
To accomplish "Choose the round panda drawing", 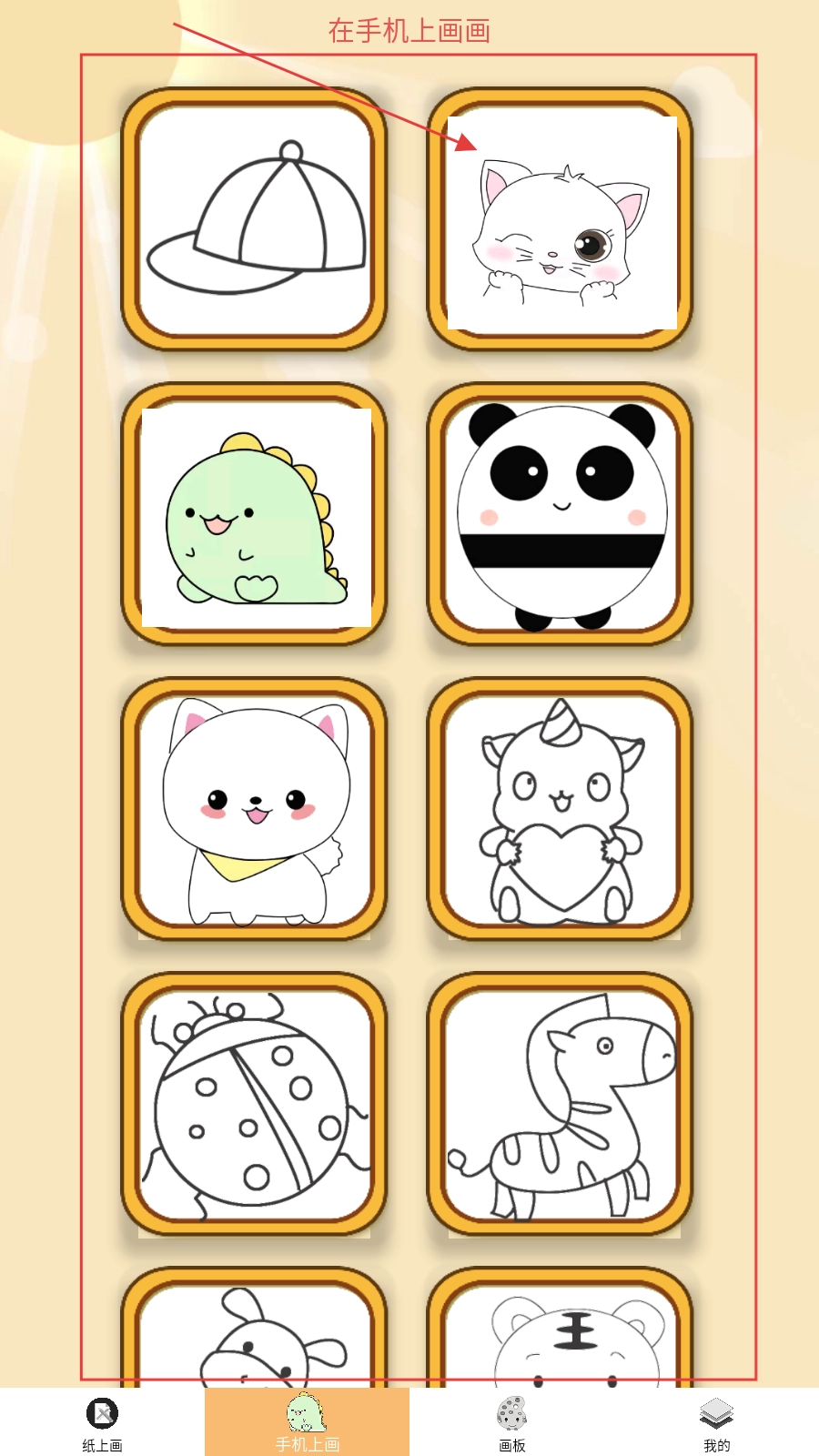I will click(560, 514).
